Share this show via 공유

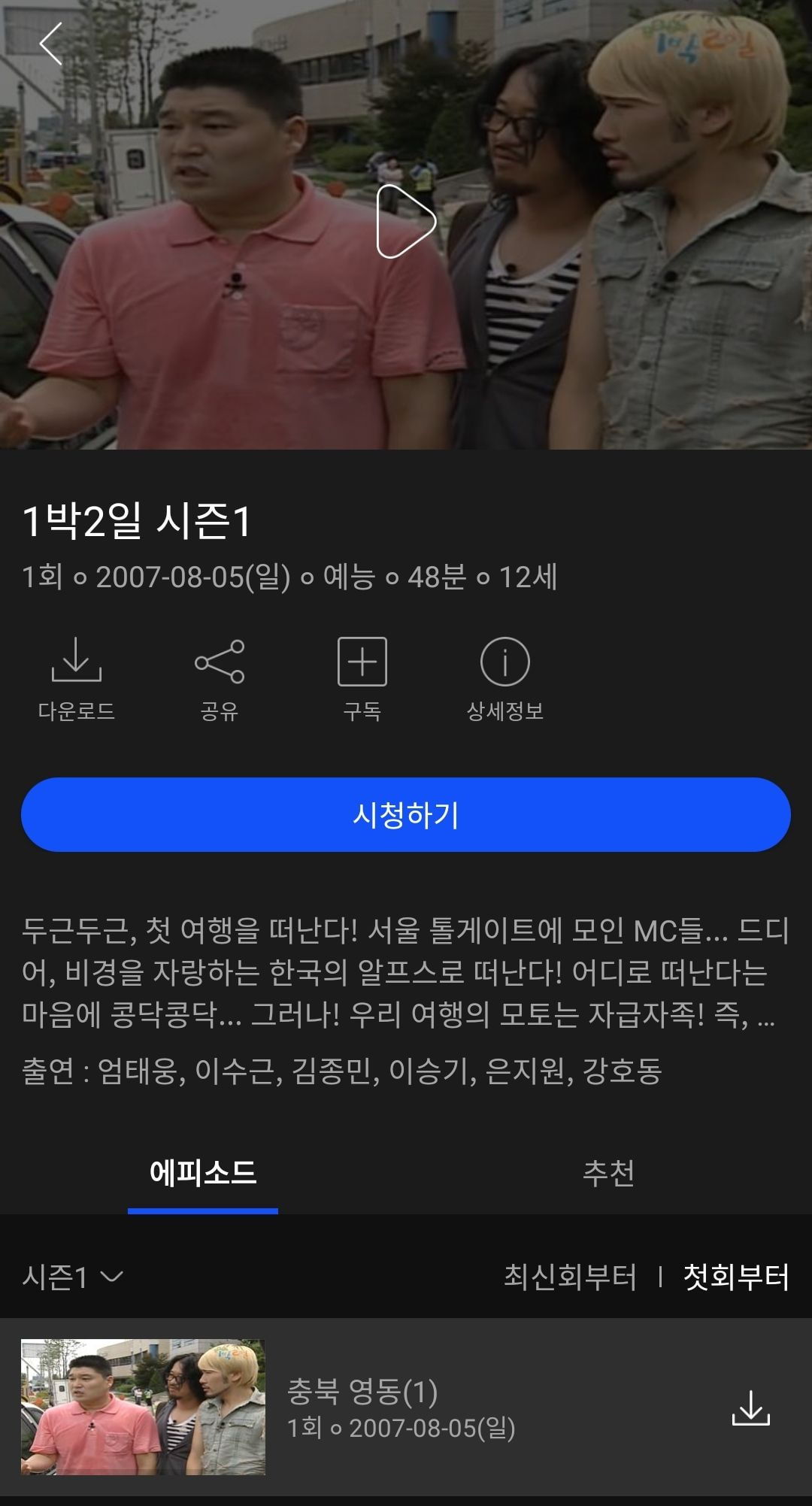[x=219, y=677]
